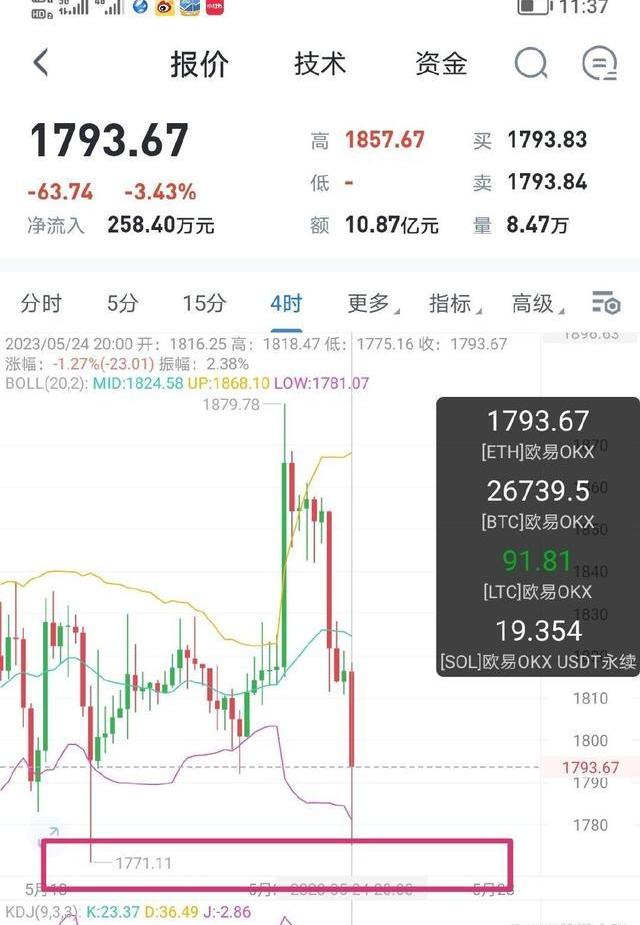Open the search magnifier icon
Screen dimensions: 640x925
[x=531, y=63]
